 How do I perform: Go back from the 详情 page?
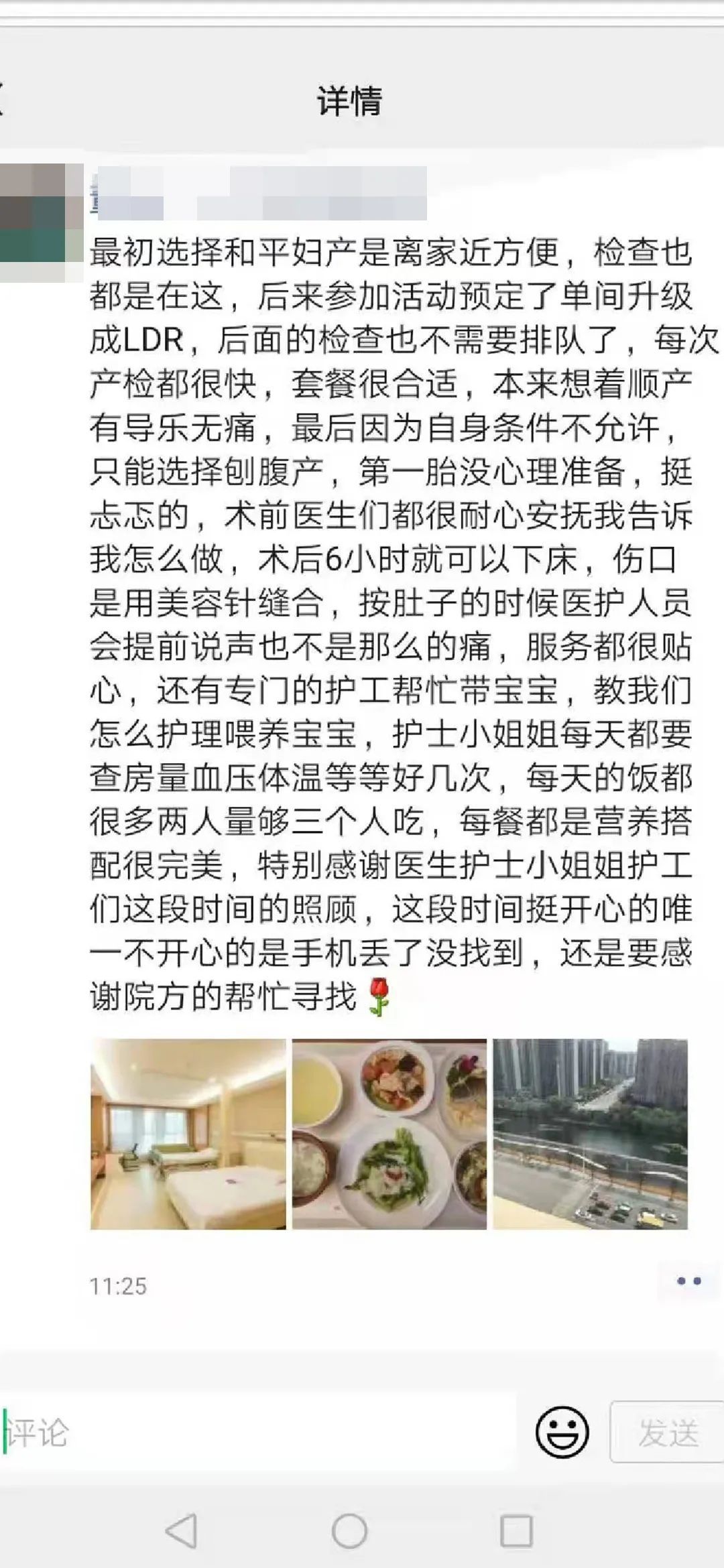(4, 101)
